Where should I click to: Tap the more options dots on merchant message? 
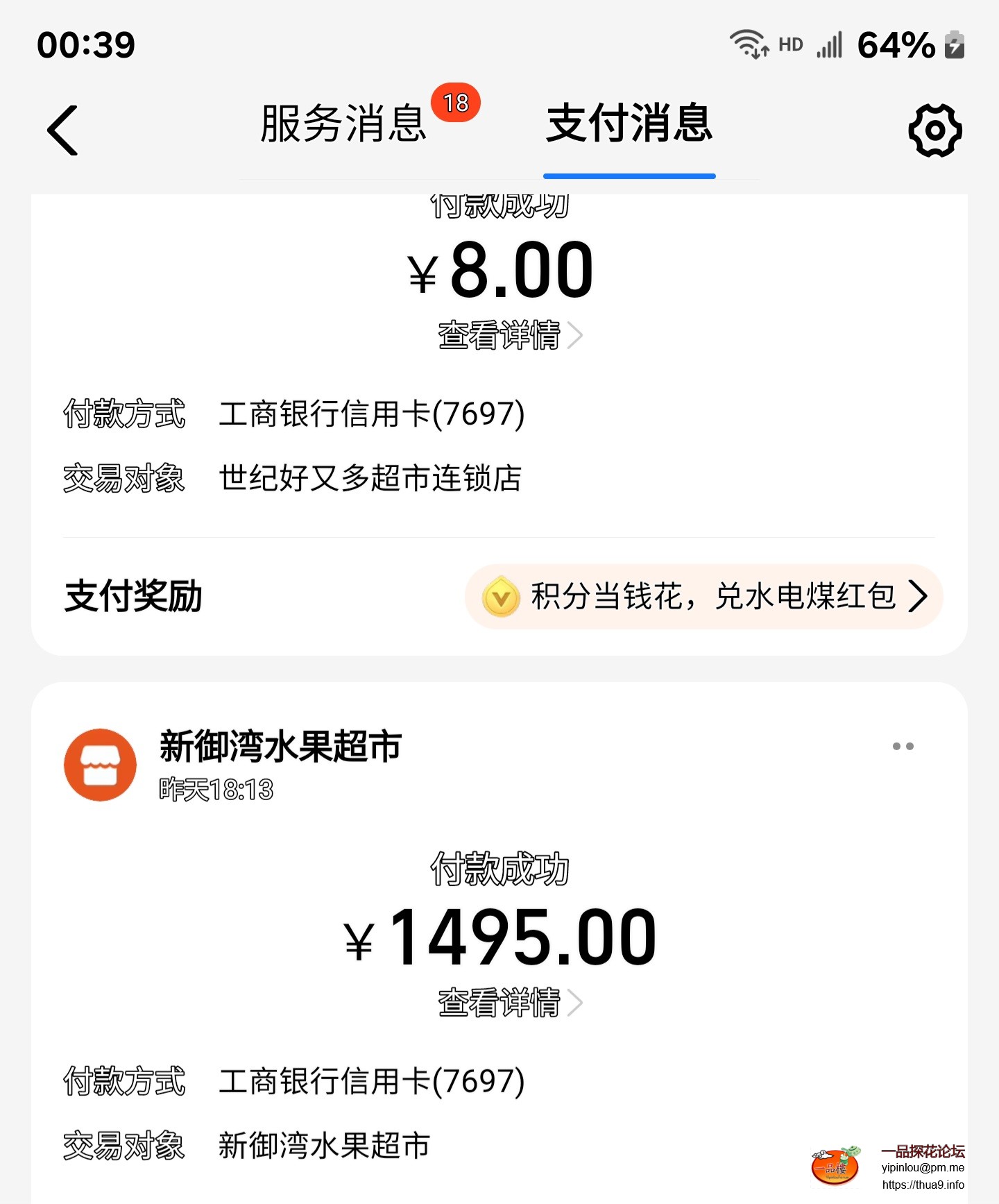(x=903, y=745)
